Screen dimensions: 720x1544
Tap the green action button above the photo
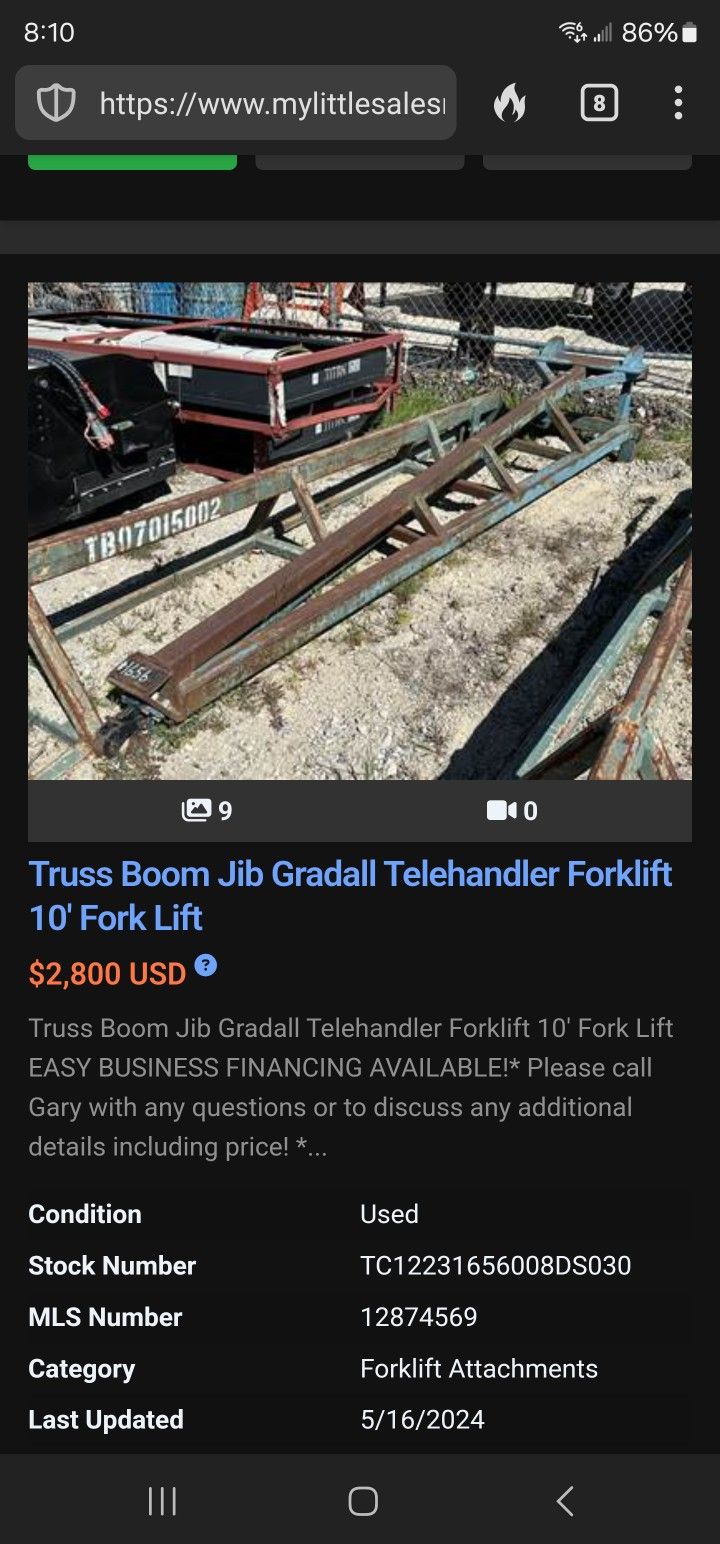131,160
